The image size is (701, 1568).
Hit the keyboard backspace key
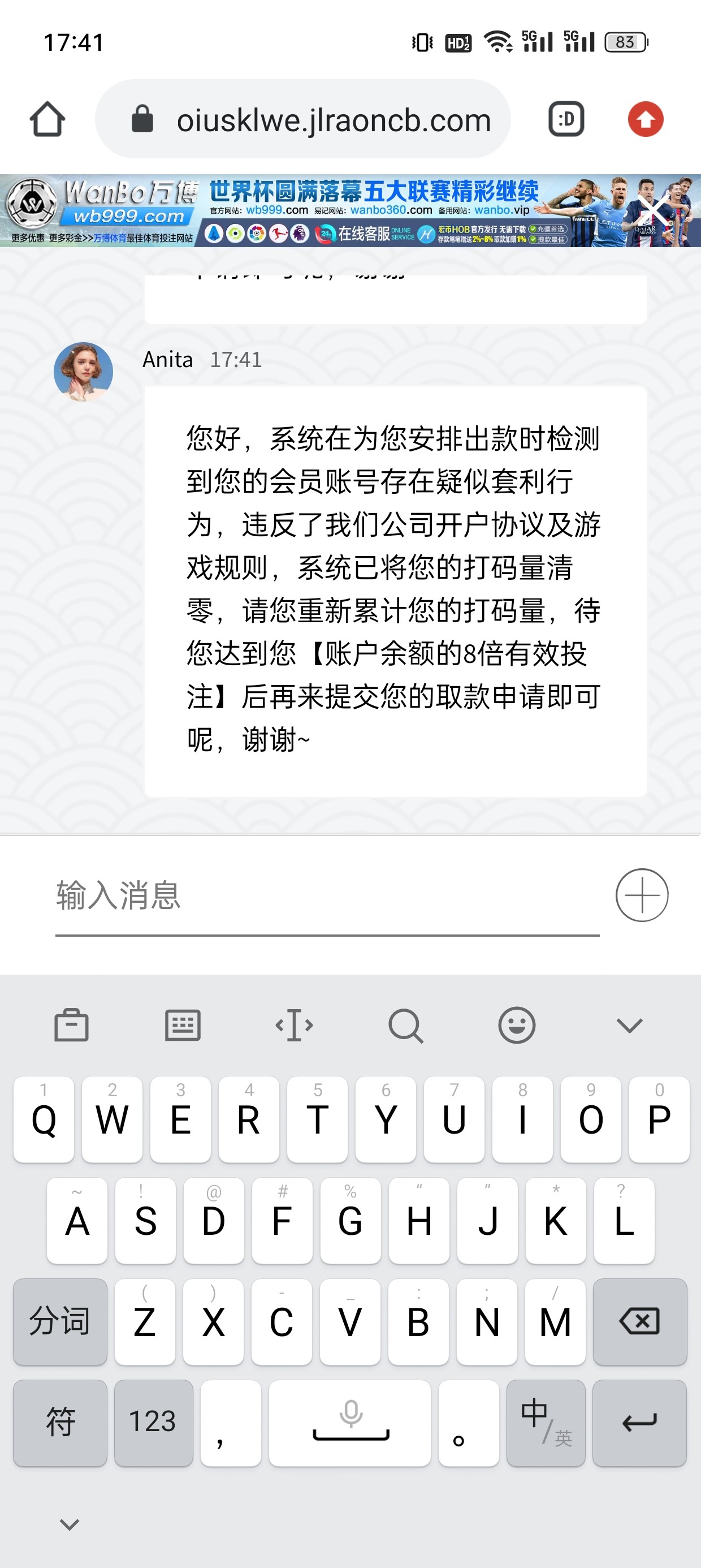[639, 1321]
